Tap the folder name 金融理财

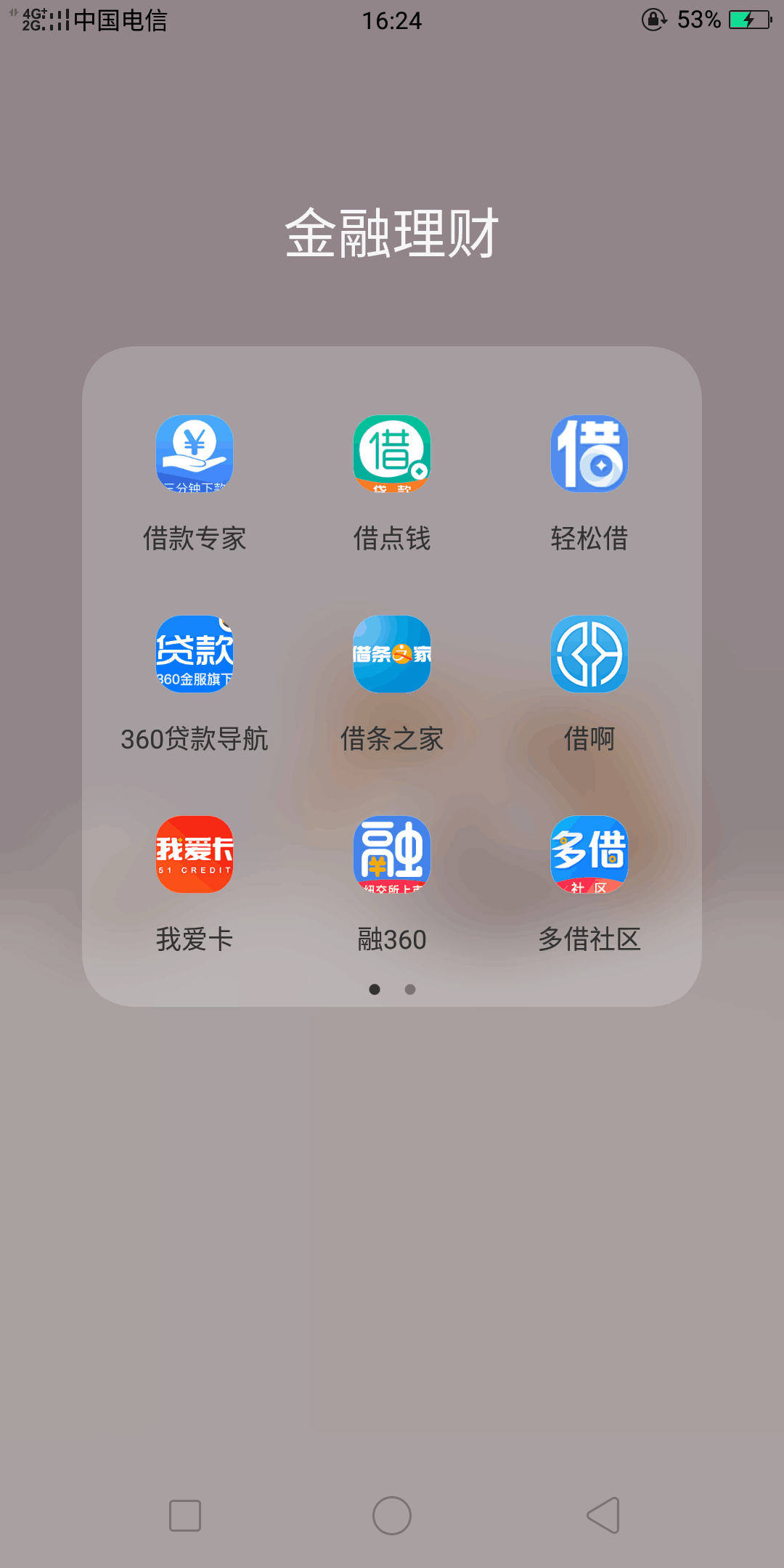tap(392, 233)
